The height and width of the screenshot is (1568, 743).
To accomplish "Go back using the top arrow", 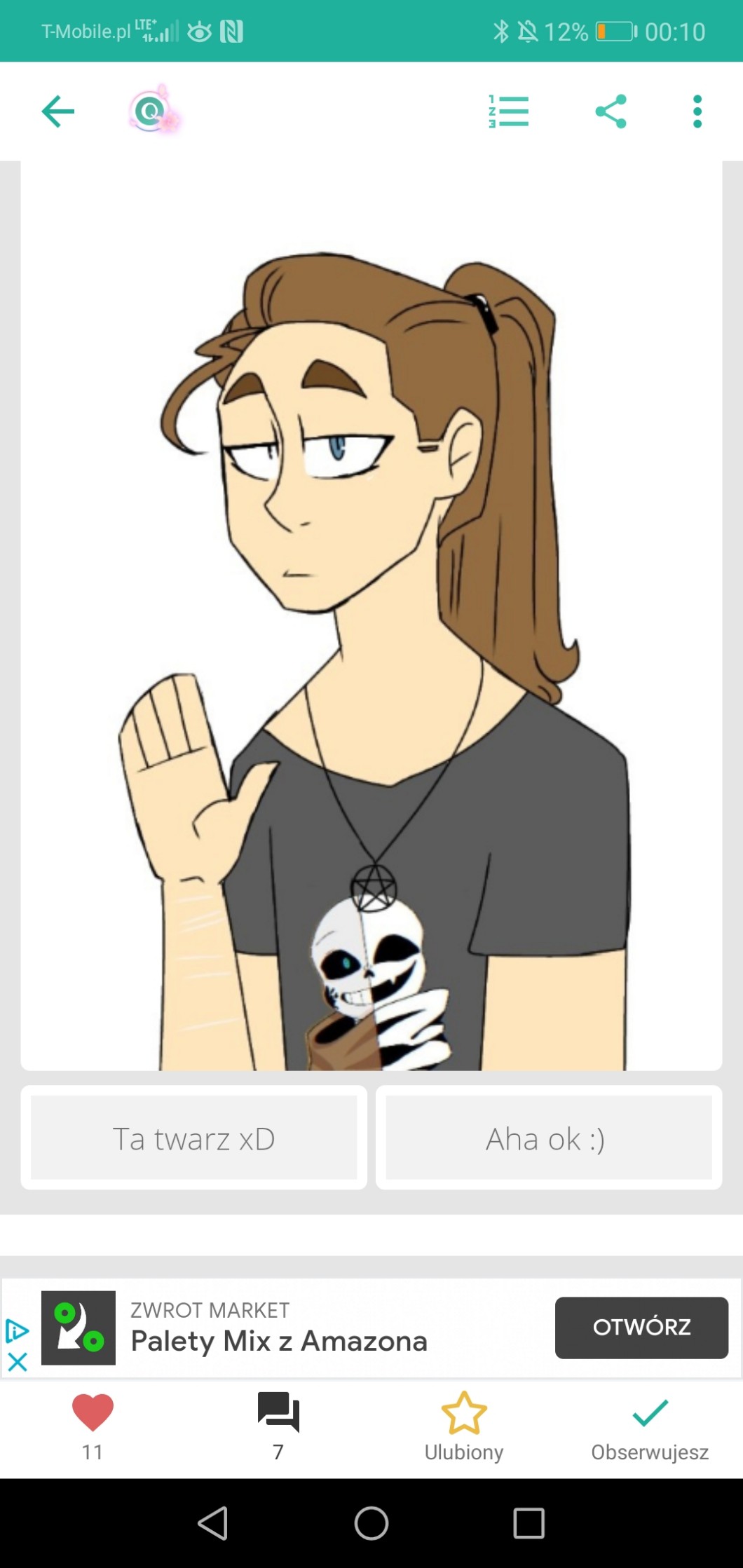I will point(58,111).
